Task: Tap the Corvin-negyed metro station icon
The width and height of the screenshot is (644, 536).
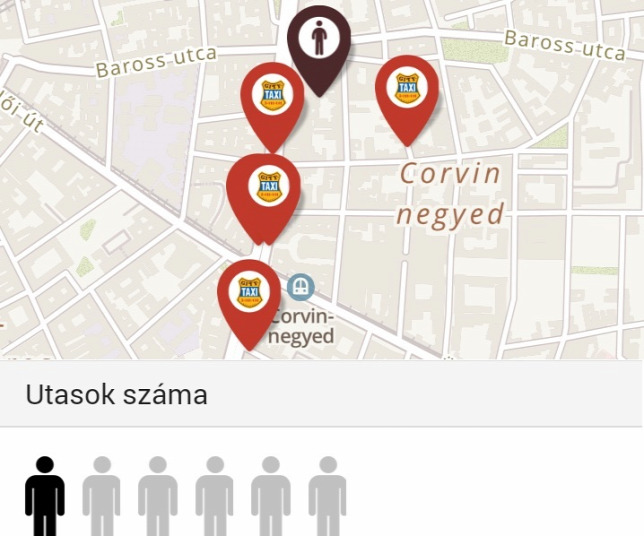Action: [300, 287]
